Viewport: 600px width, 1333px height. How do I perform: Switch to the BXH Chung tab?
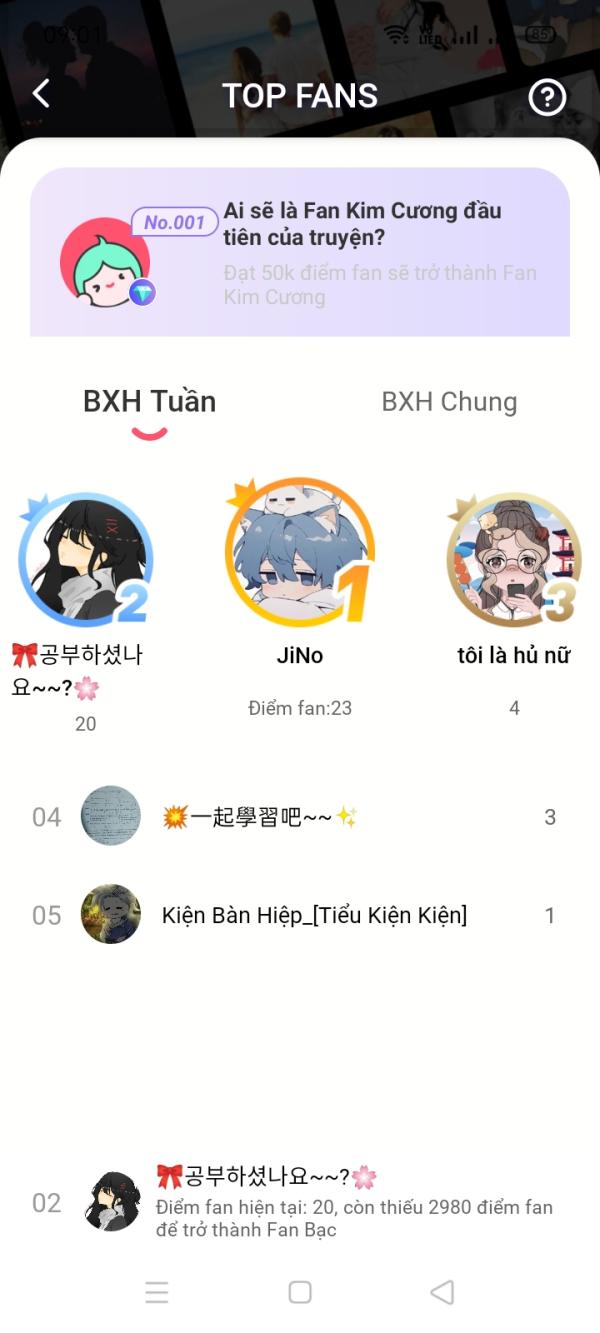(x=449, y=402)
